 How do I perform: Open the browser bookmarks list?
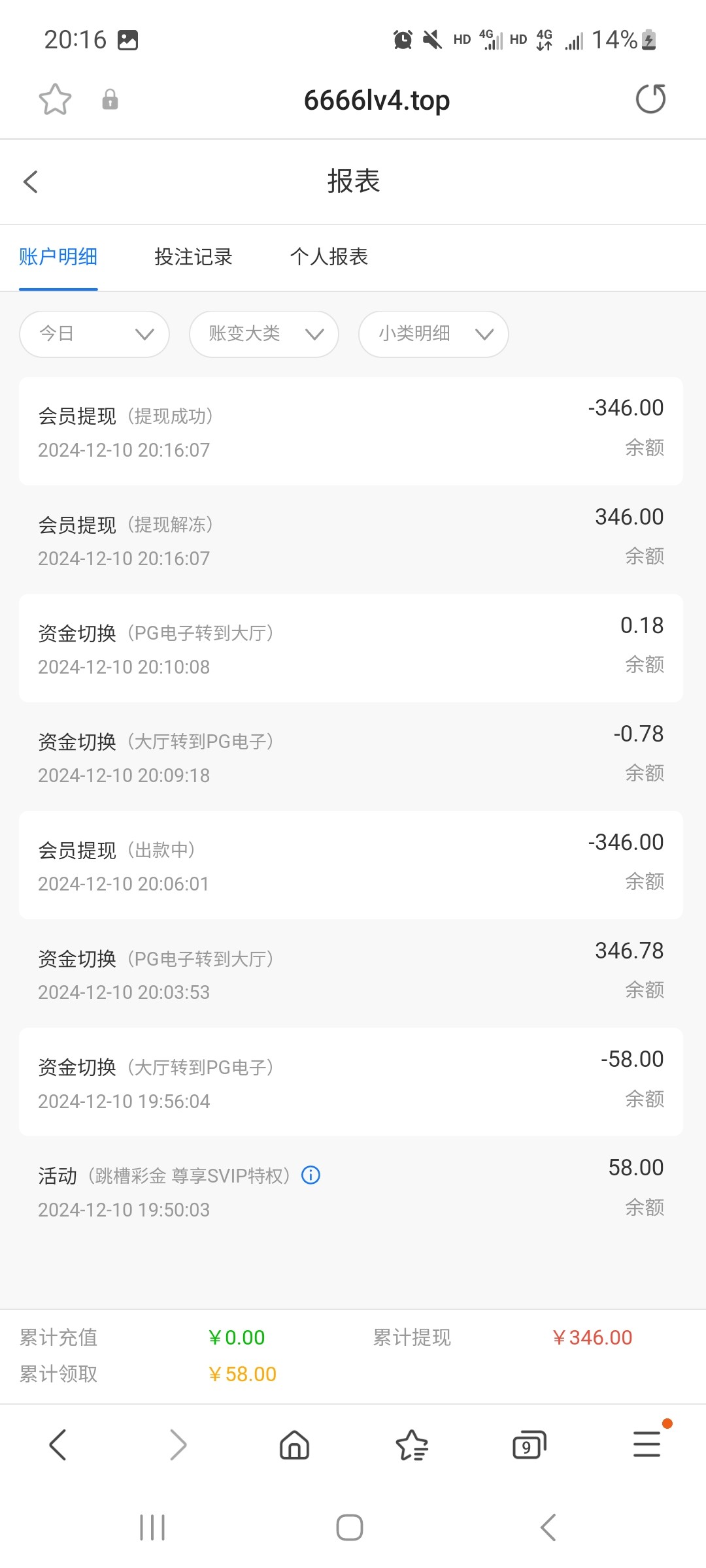[x=412, y=1445]
